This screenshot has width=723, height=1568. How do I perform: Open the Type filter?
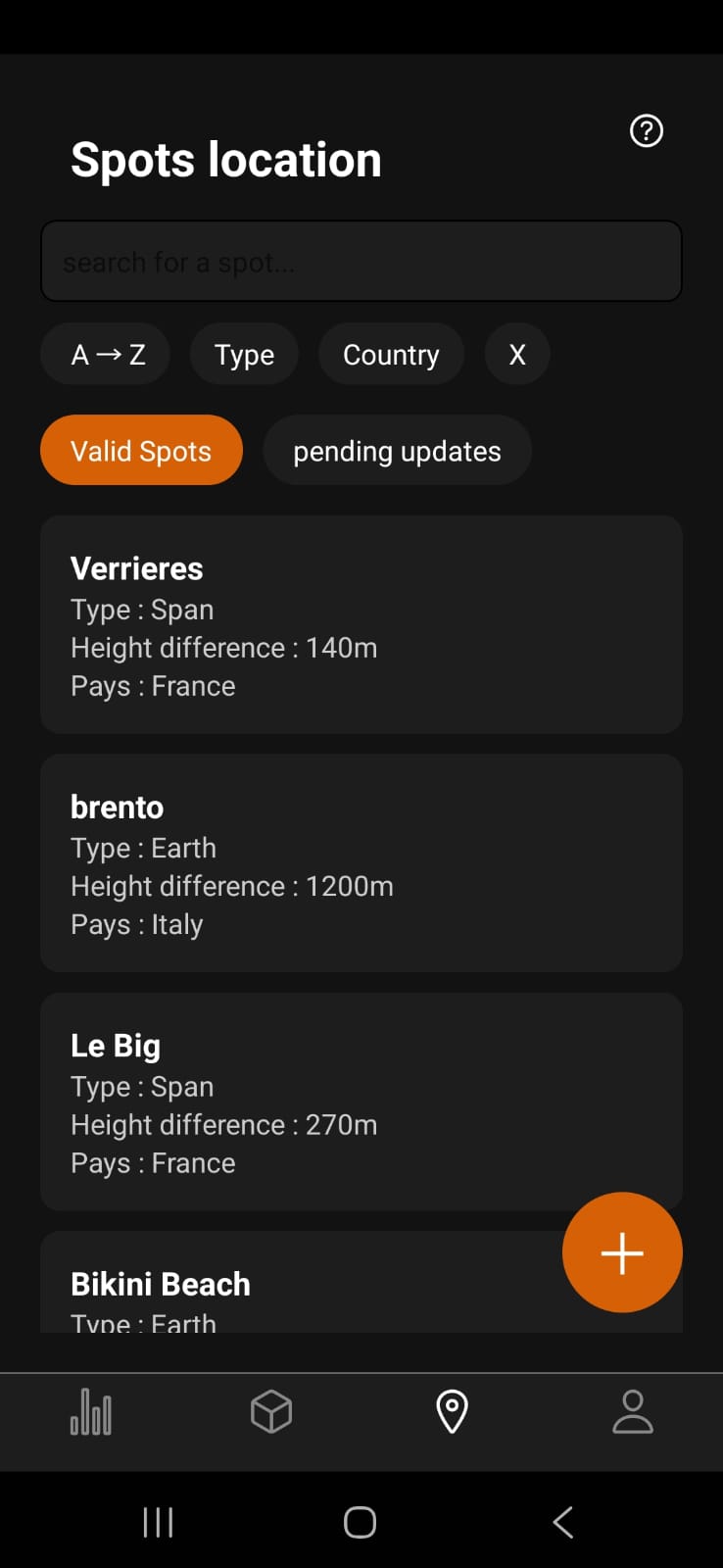(x=244, y=354)
